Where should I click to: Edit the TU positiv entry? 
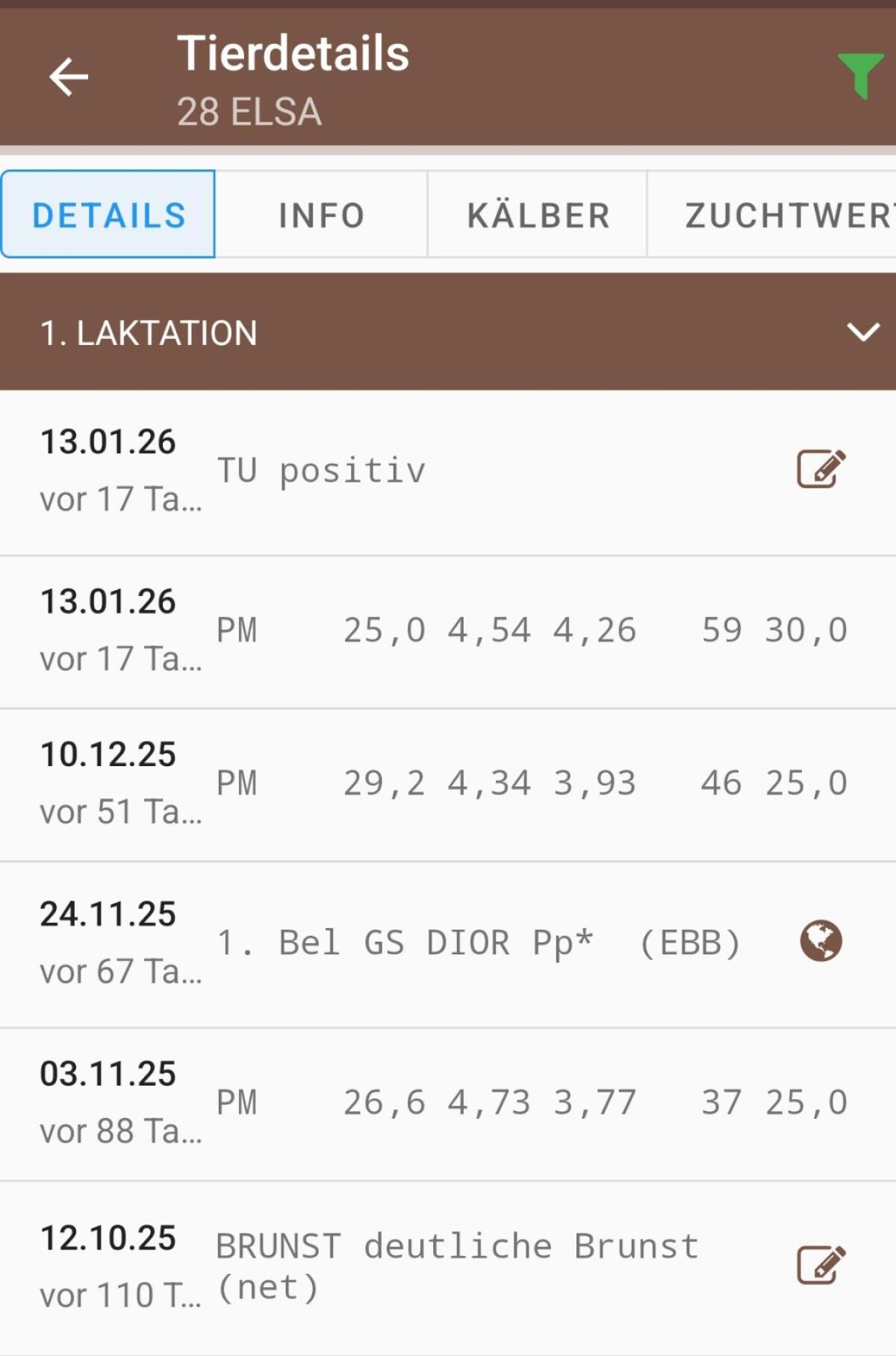pos(821,470)
